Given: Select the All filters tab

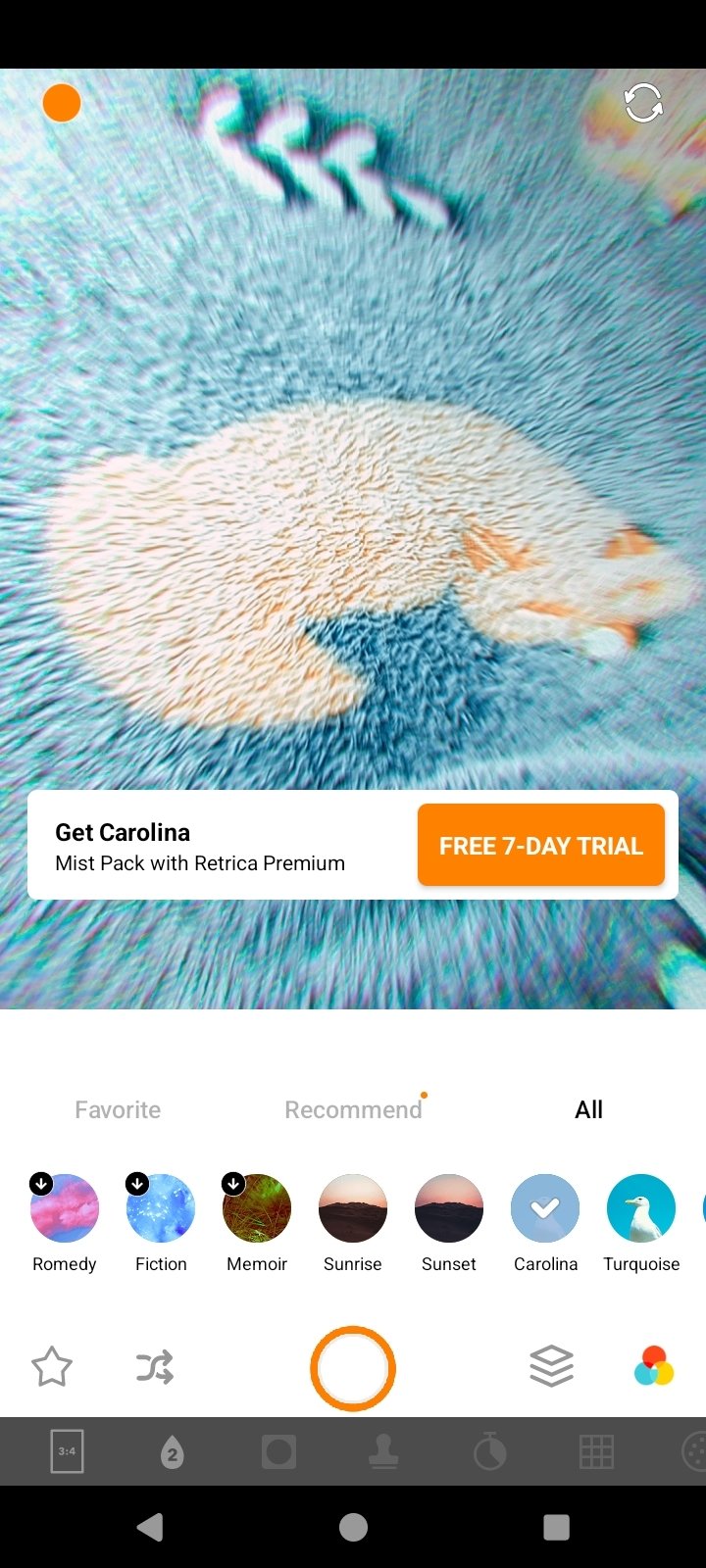Looking at the screenshot, I should tap(588, 1109).
